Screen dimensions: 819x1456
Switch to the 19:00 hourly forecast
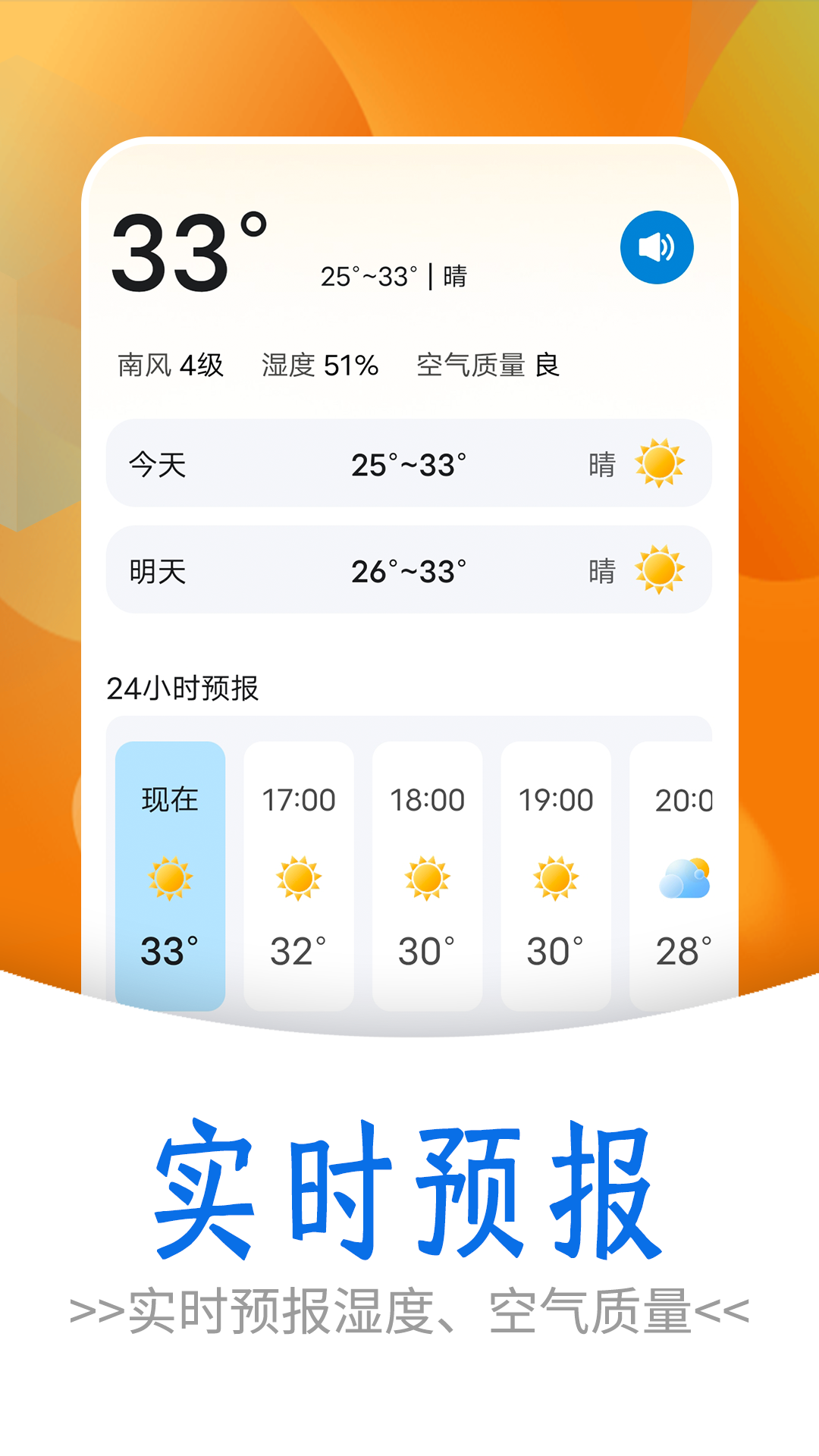click(x=556, y=872)
